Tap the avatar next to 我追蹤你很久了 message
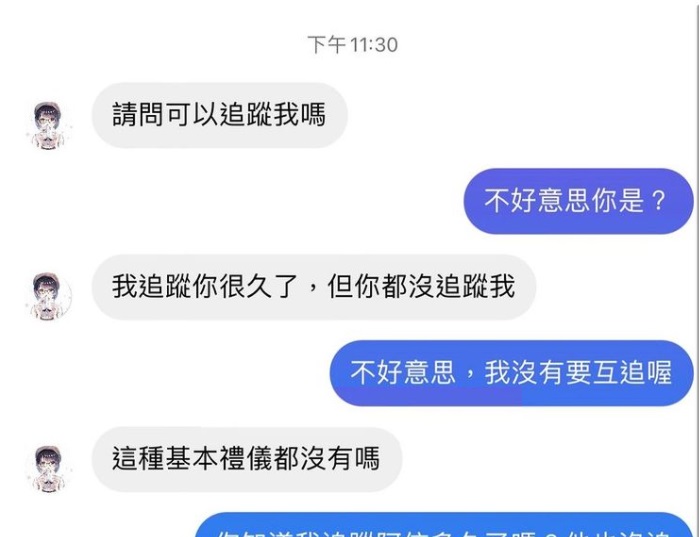The image size is (699, 537). coord(48,296)
